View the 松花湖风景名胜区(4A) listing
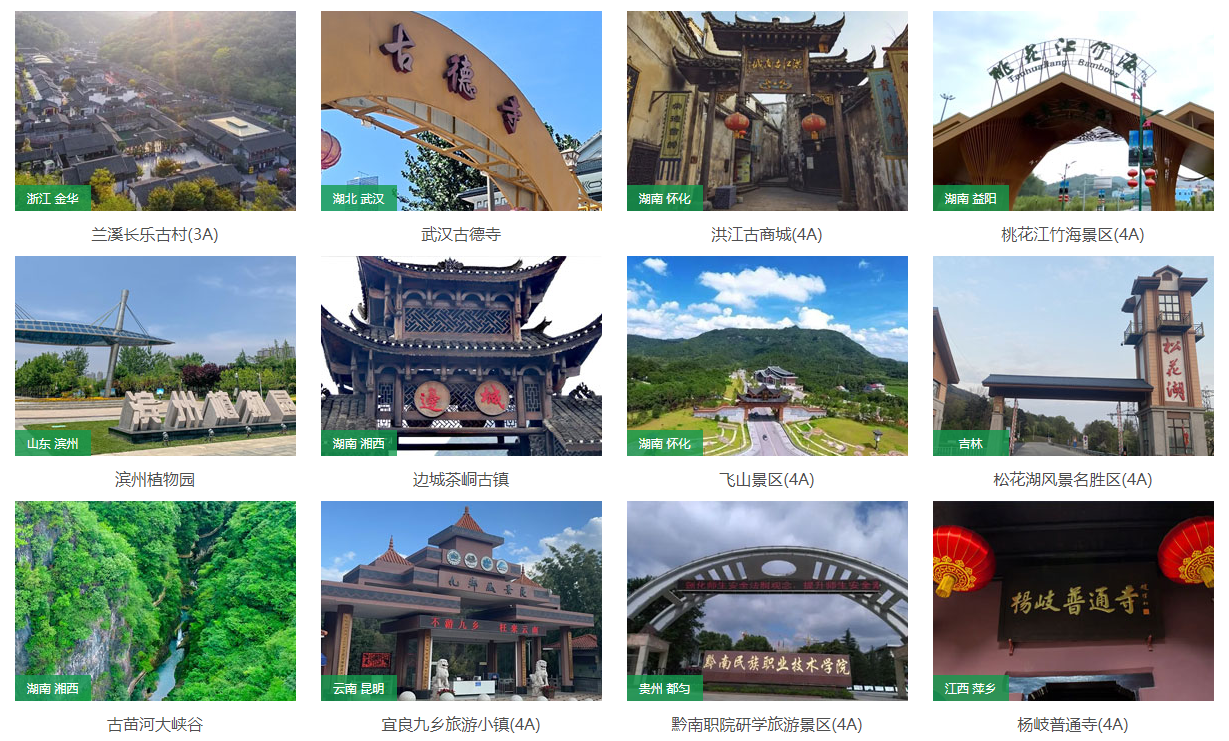 click(x=1073, y=355)
